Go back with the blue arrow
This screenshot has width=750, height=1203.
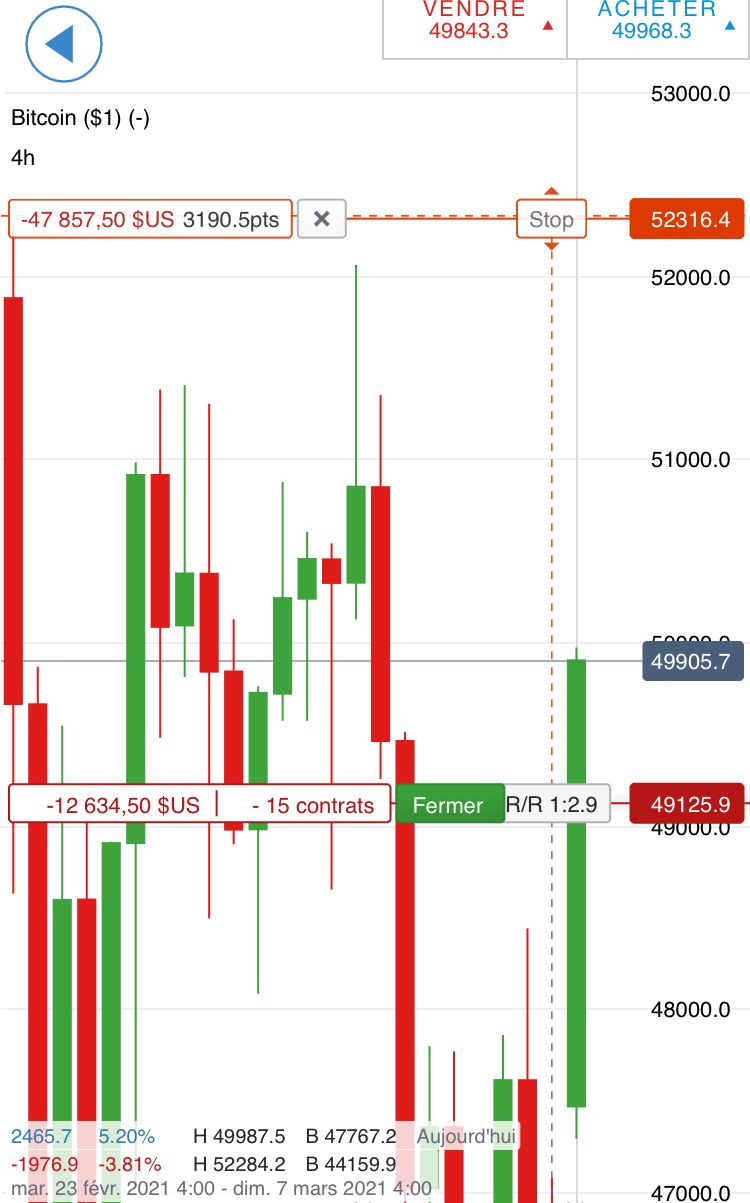64,44
